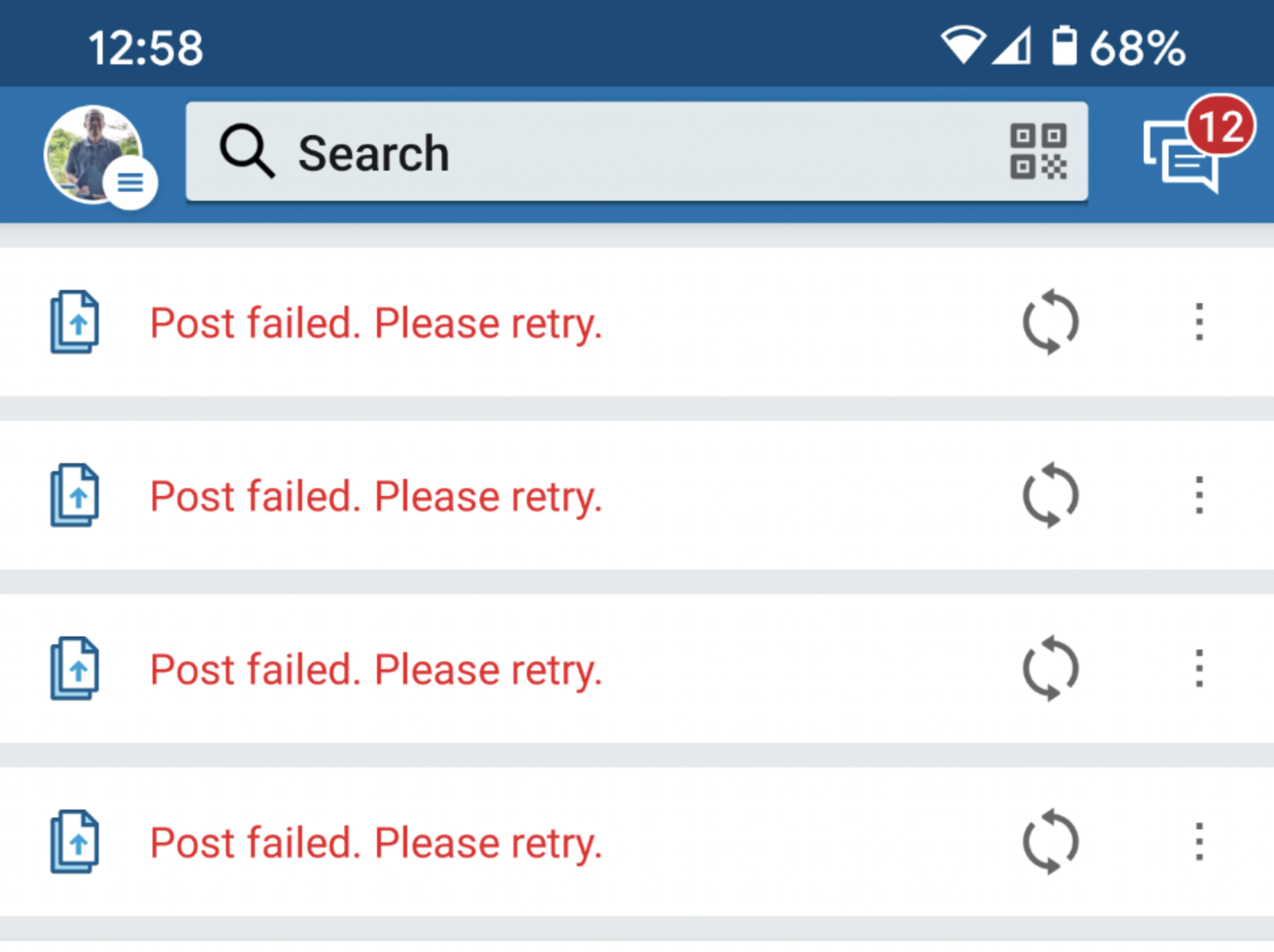Open options for the first failed post
1274x952 pixels.
tap(1199, 323)
